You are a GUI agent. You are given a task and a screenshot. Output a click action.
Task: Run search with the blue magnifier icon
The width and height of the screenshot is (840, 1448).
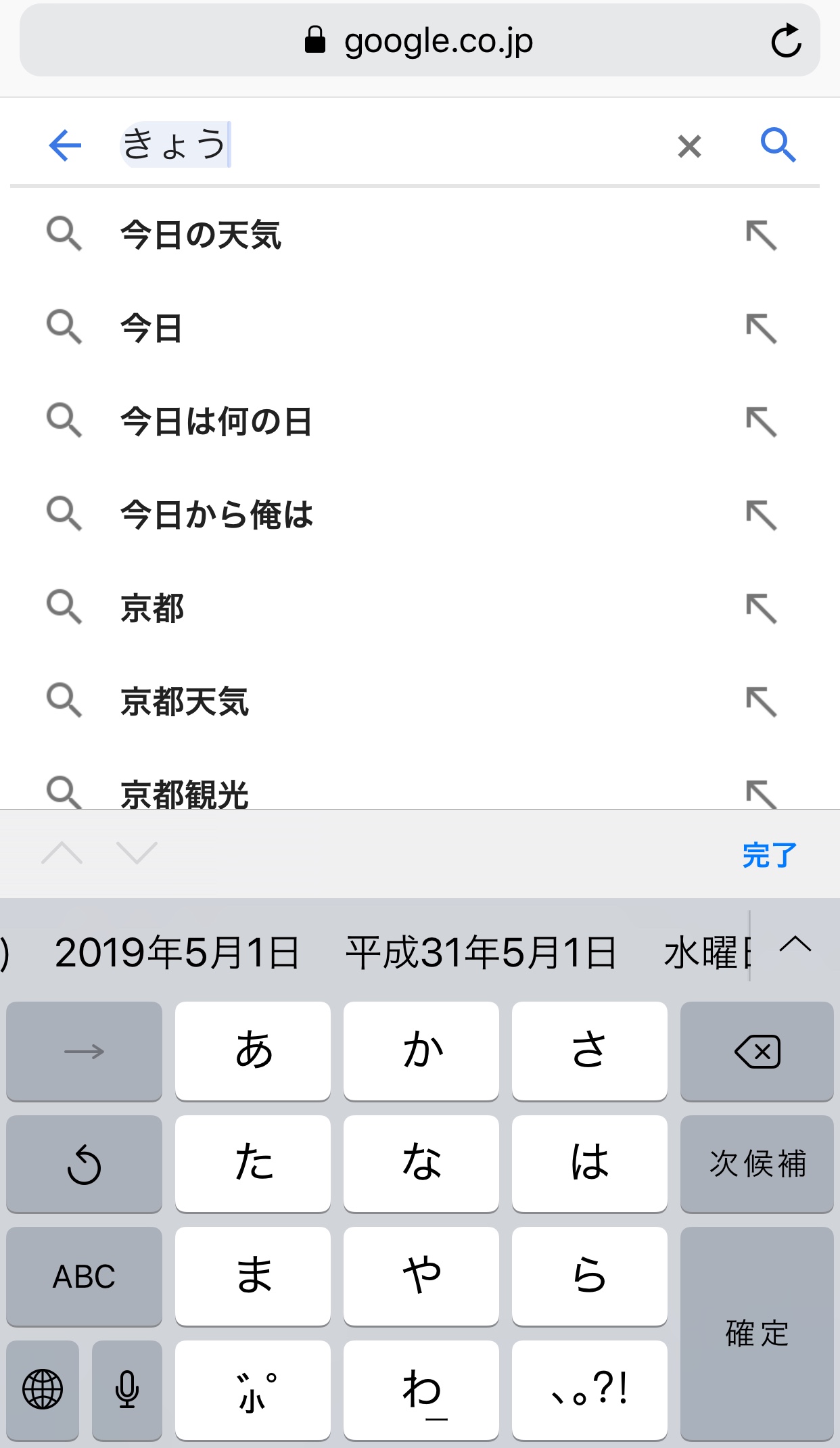point(778,145)
